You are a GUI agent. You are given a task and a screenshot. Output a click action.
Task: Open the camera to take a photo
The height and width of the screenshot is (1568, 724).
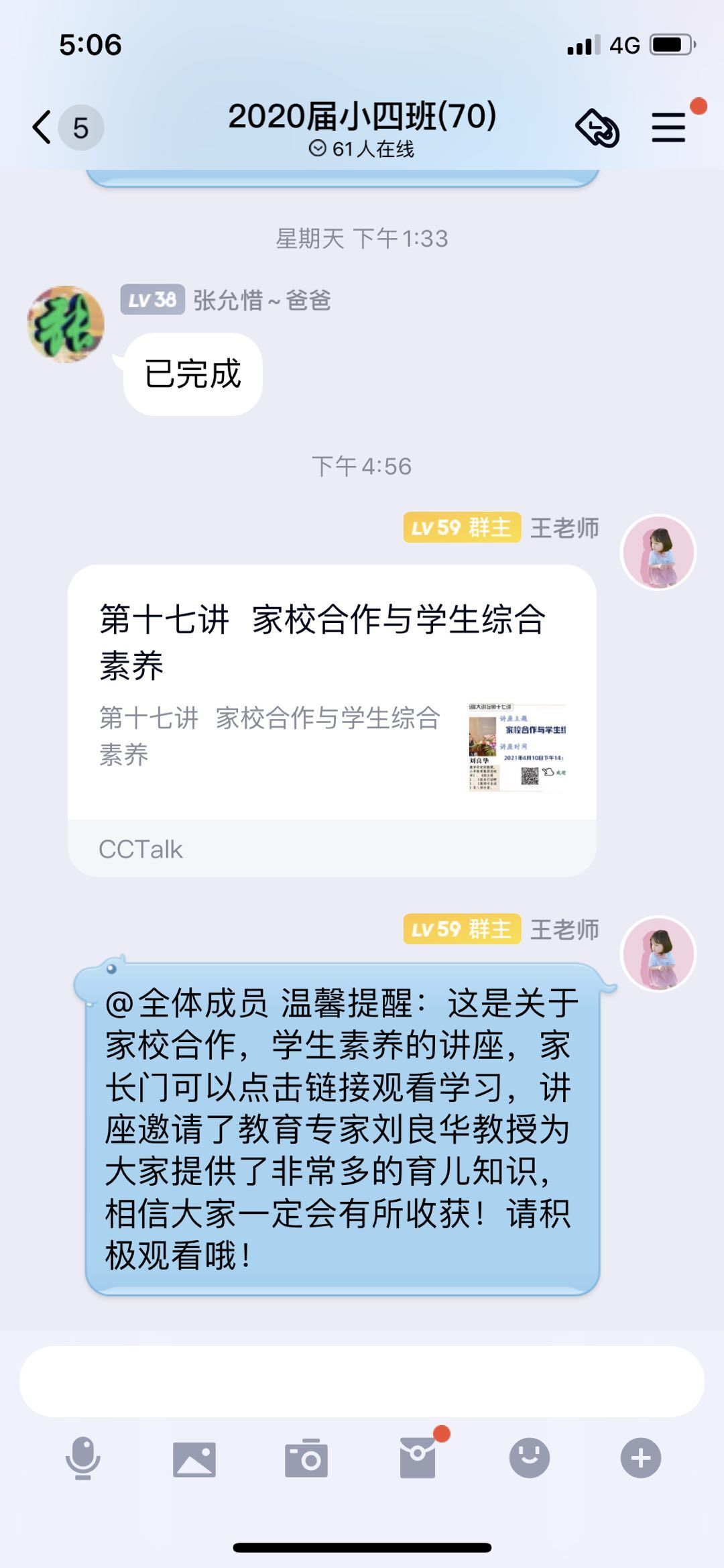[306, 1458]
